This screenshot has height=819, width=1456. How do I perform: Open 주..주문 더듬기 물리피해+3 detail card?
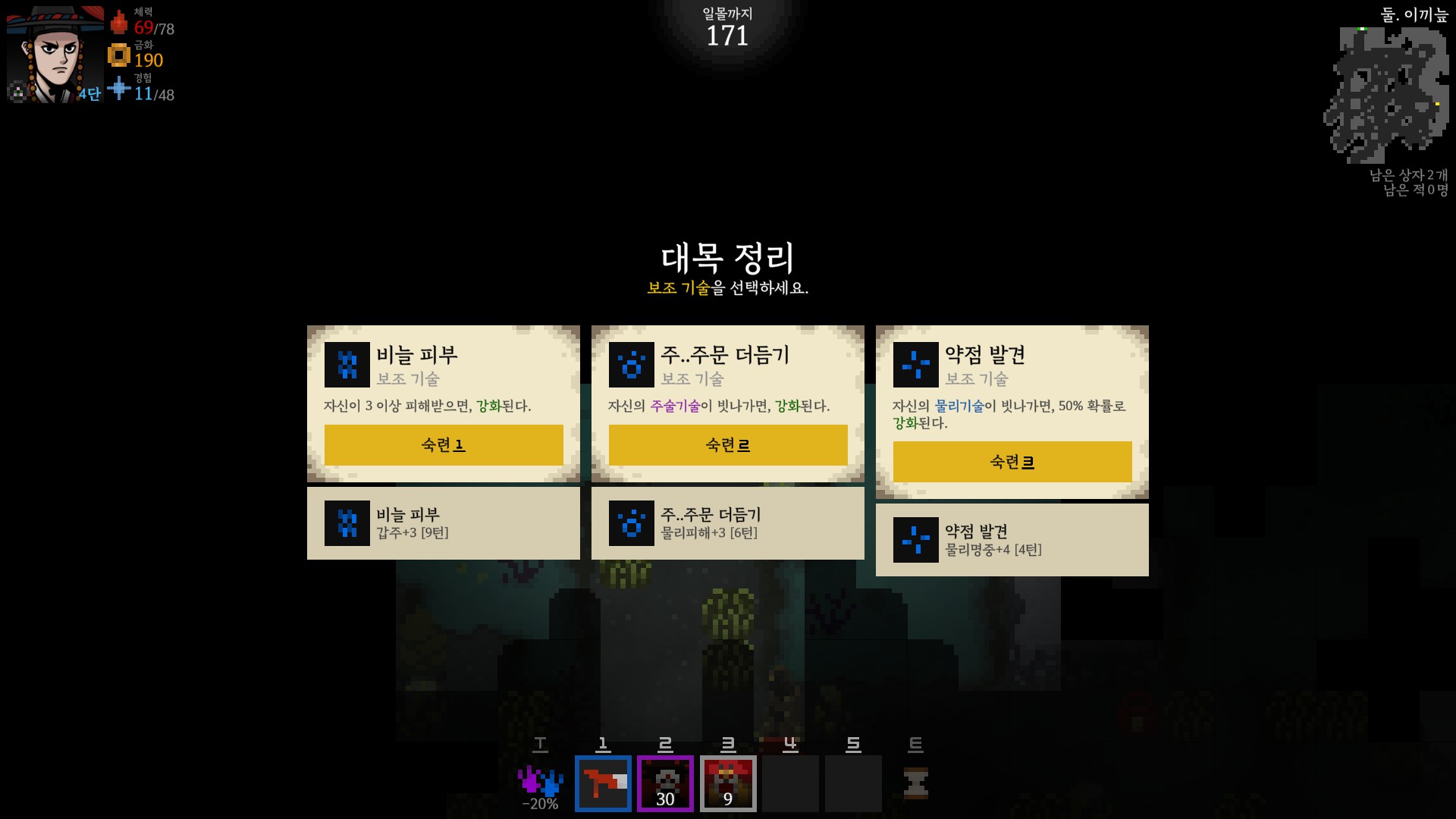coord(728,523)
